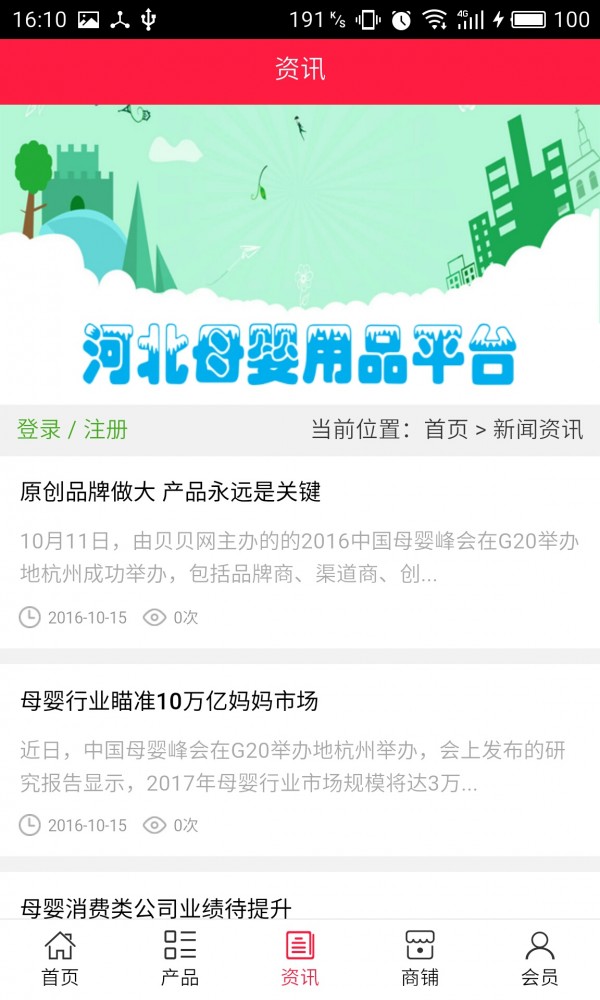Switch to the 产品 tab

pos(180,958)
